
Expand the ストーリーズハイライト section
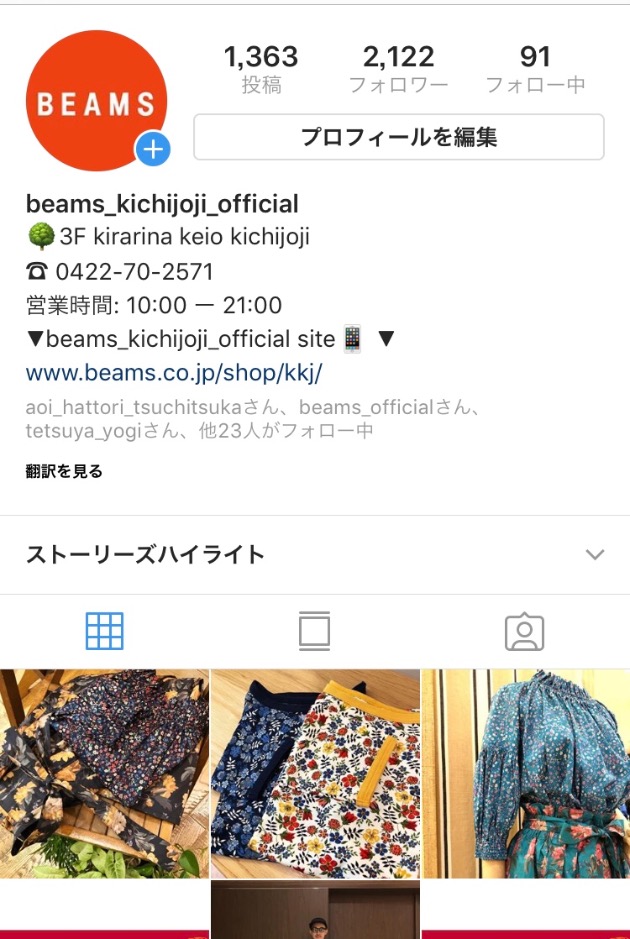[595, 554]
